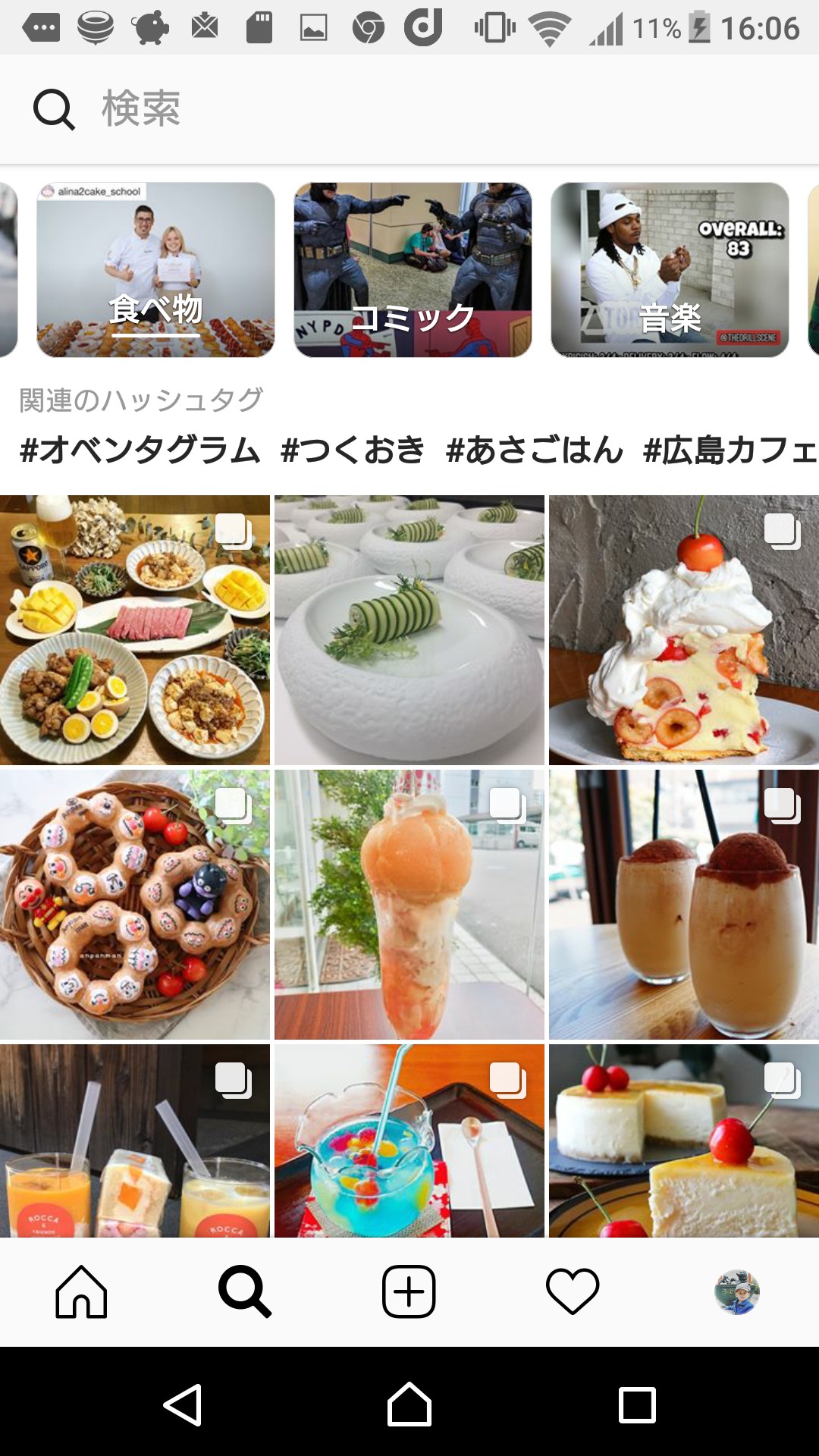
Task: Open the Anpanman donuts basket post
Action: (x=134, y=905)
